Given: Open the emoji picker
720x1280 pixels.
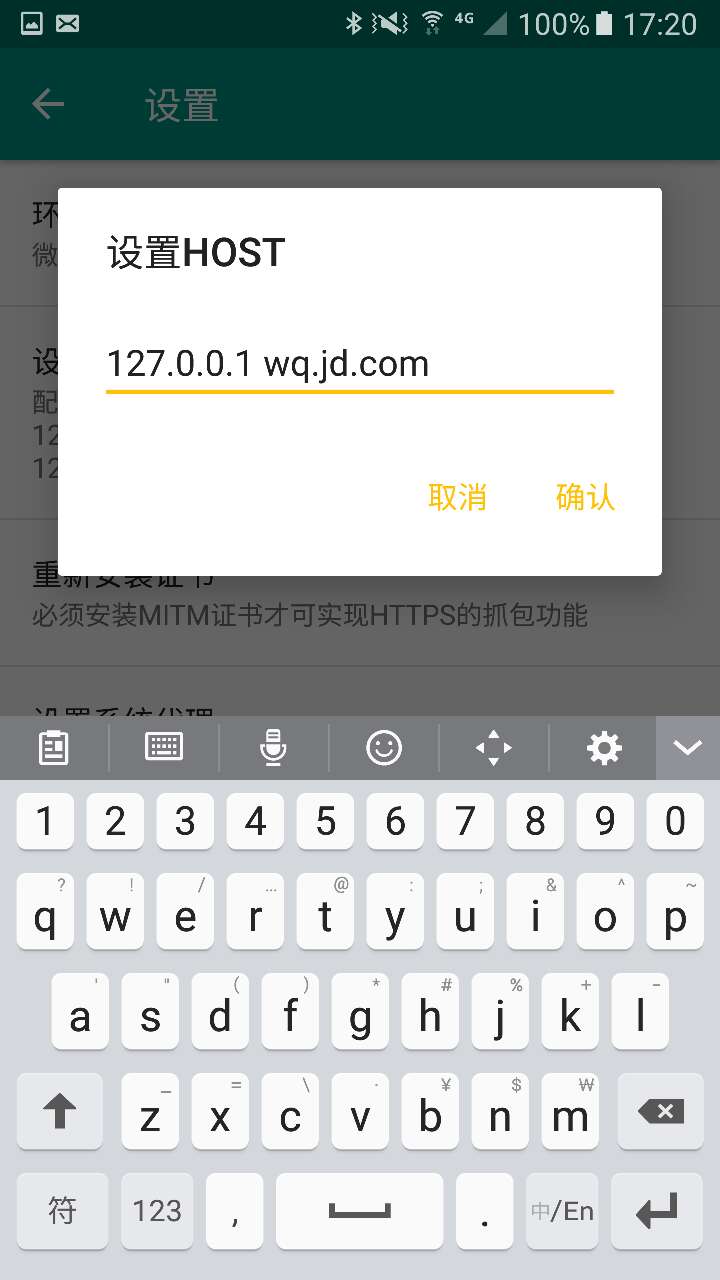Looking at the screenshot, I should 384,747.
